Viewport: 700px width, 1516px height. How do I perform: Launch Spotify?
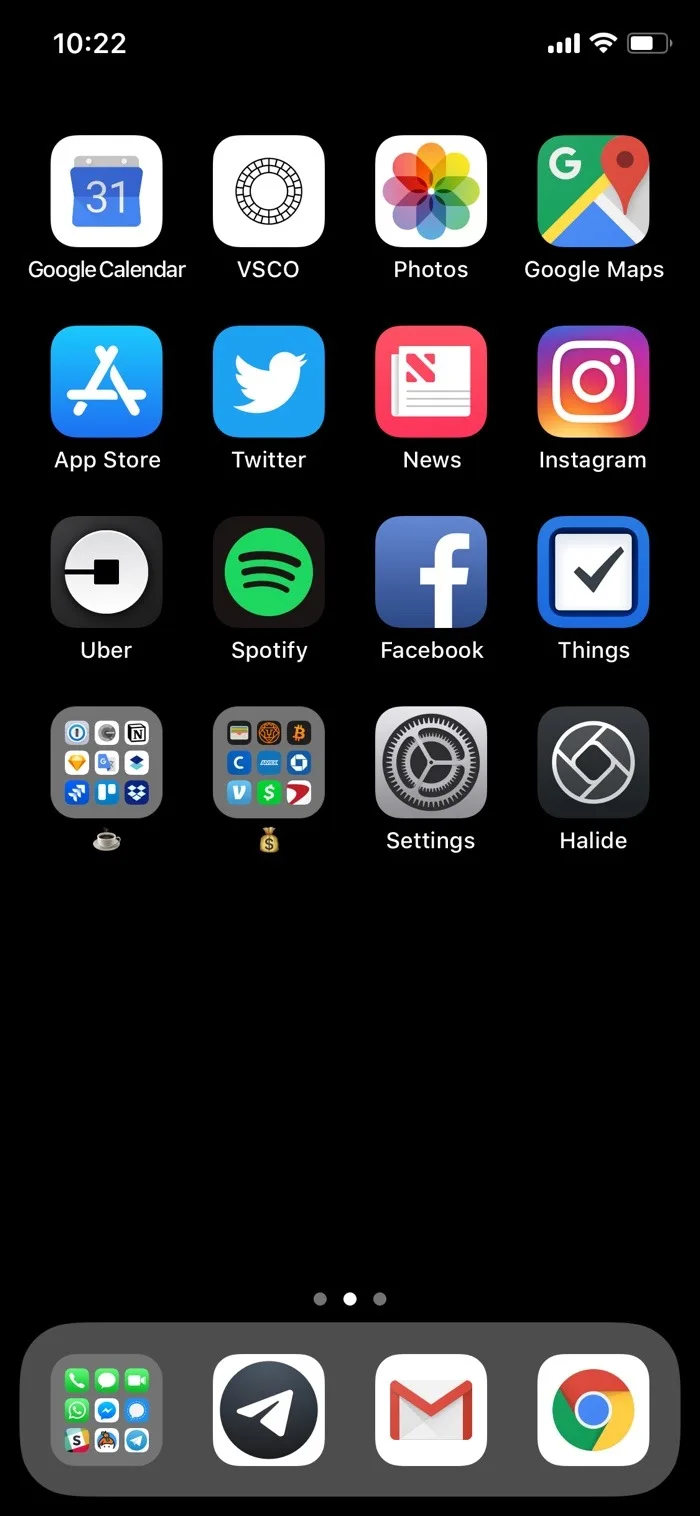[269, 572]
